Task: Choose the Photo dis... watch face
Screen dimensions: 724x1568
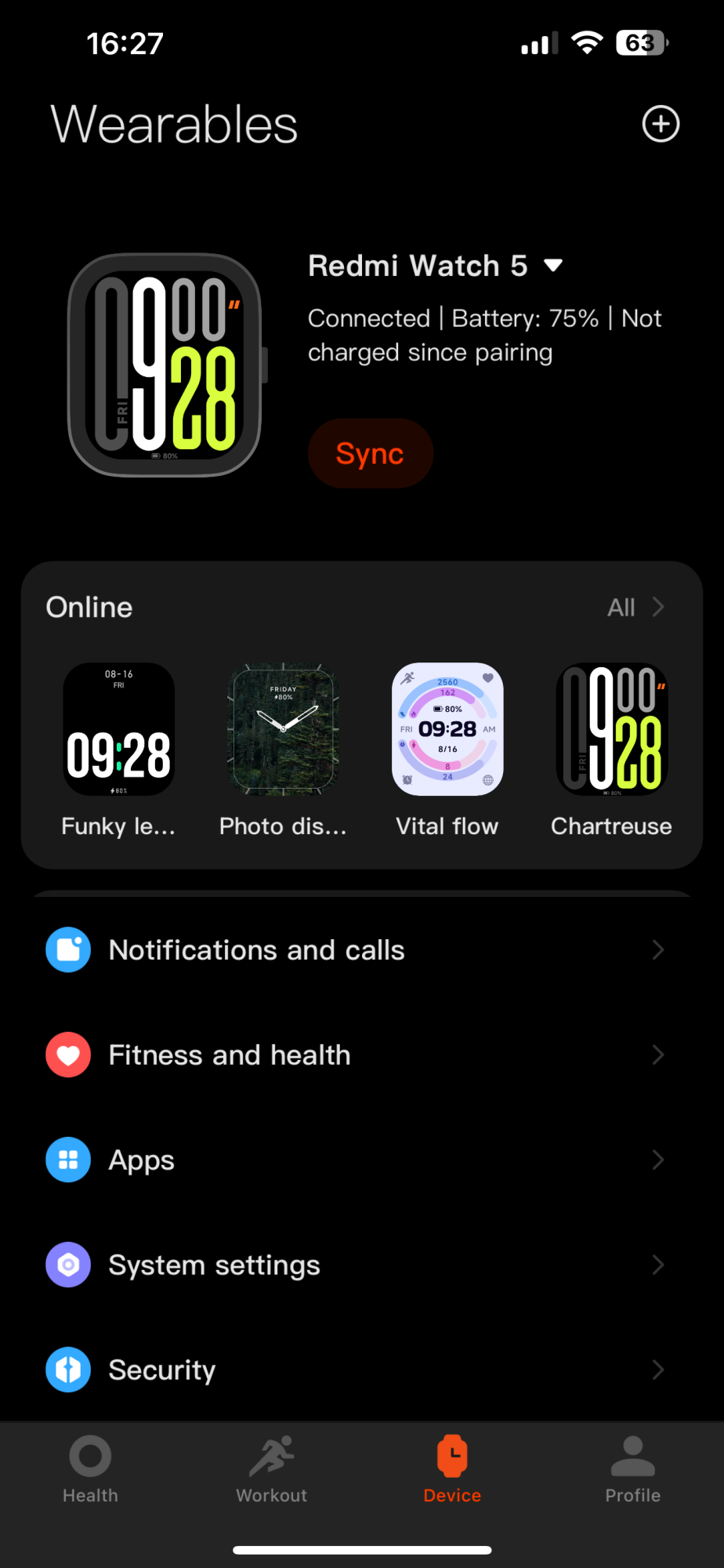Action: (x=283, y=729)
